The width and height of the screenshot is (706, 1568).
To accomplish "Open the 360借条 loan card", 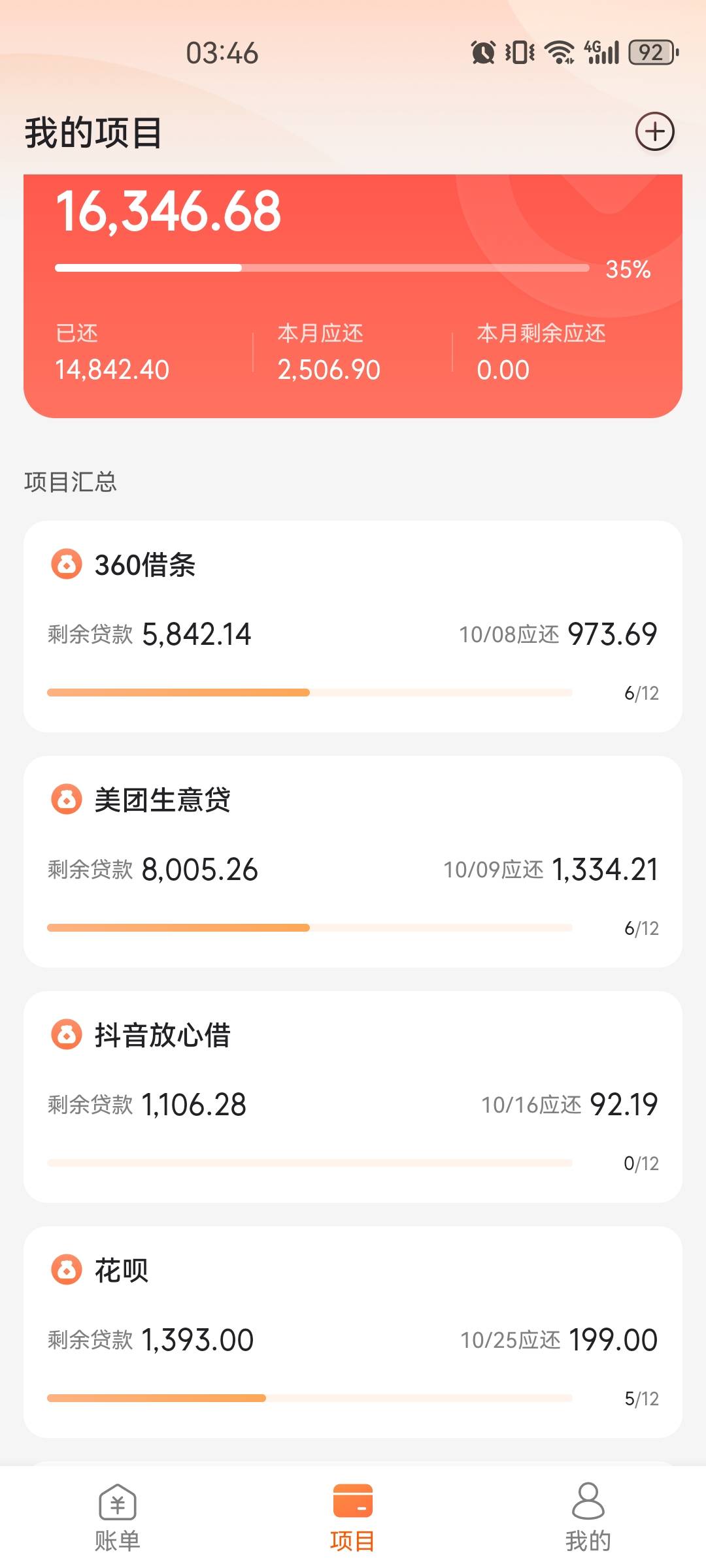I will [x=353, y=626].
